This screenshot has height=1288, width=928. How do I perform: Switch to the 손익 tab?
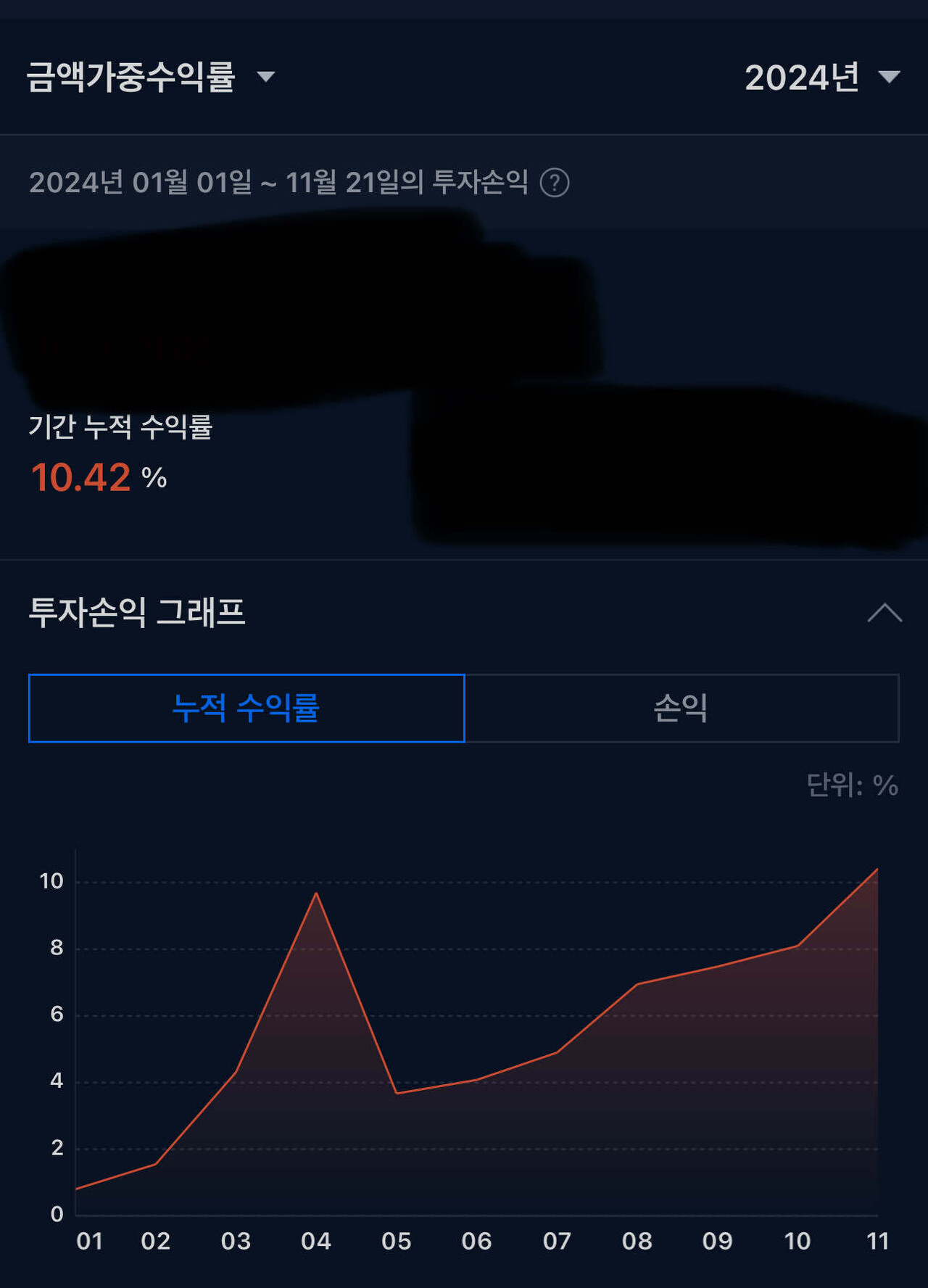click(681, 709)
